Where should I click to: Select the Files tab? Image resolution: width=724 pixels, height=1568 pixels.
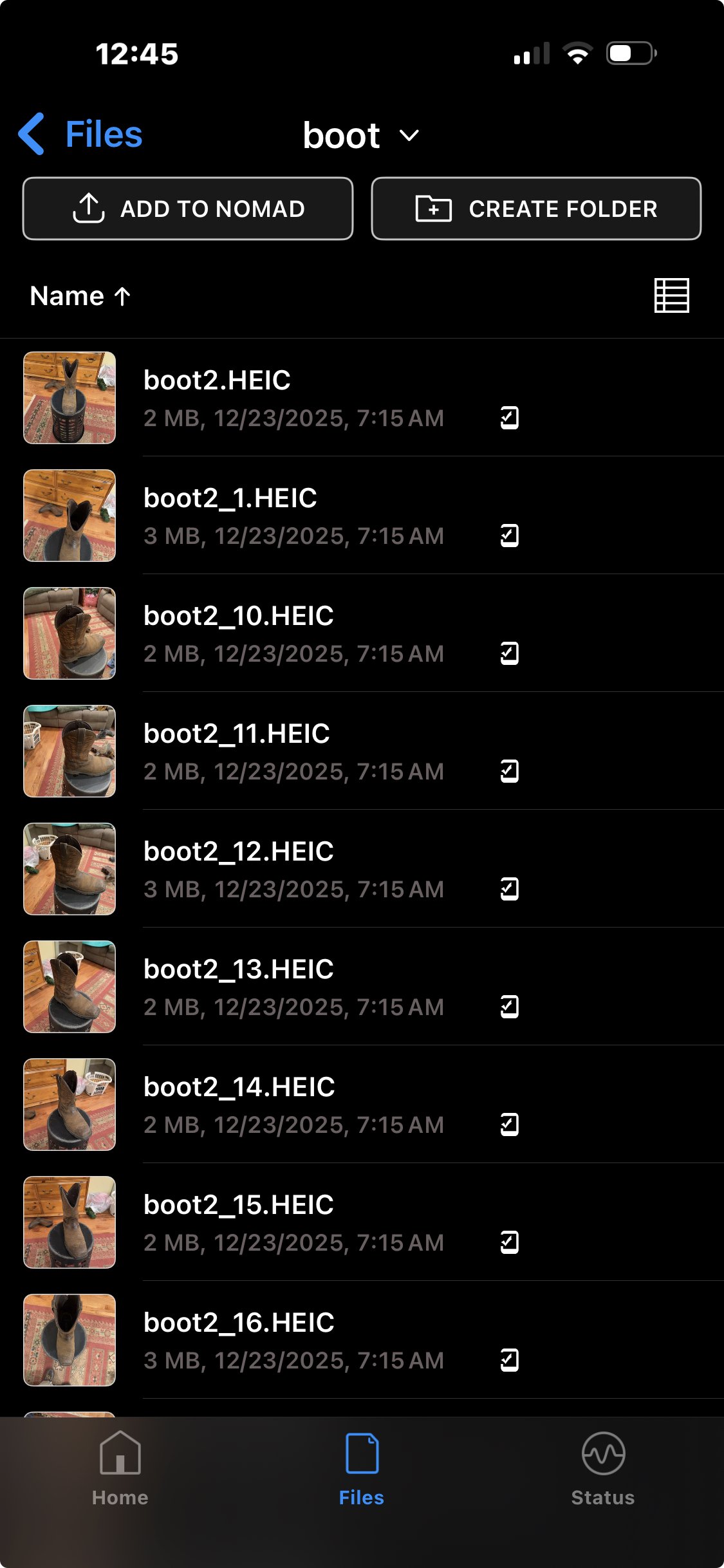pyautogui.click(x=362, y=1469)
